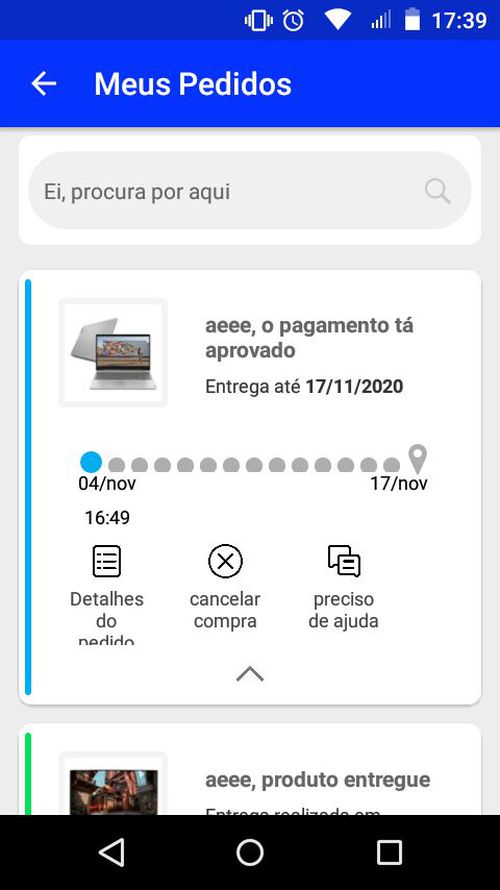Tap the 'Ei, procura por aqui' search field

pos(250,191)
